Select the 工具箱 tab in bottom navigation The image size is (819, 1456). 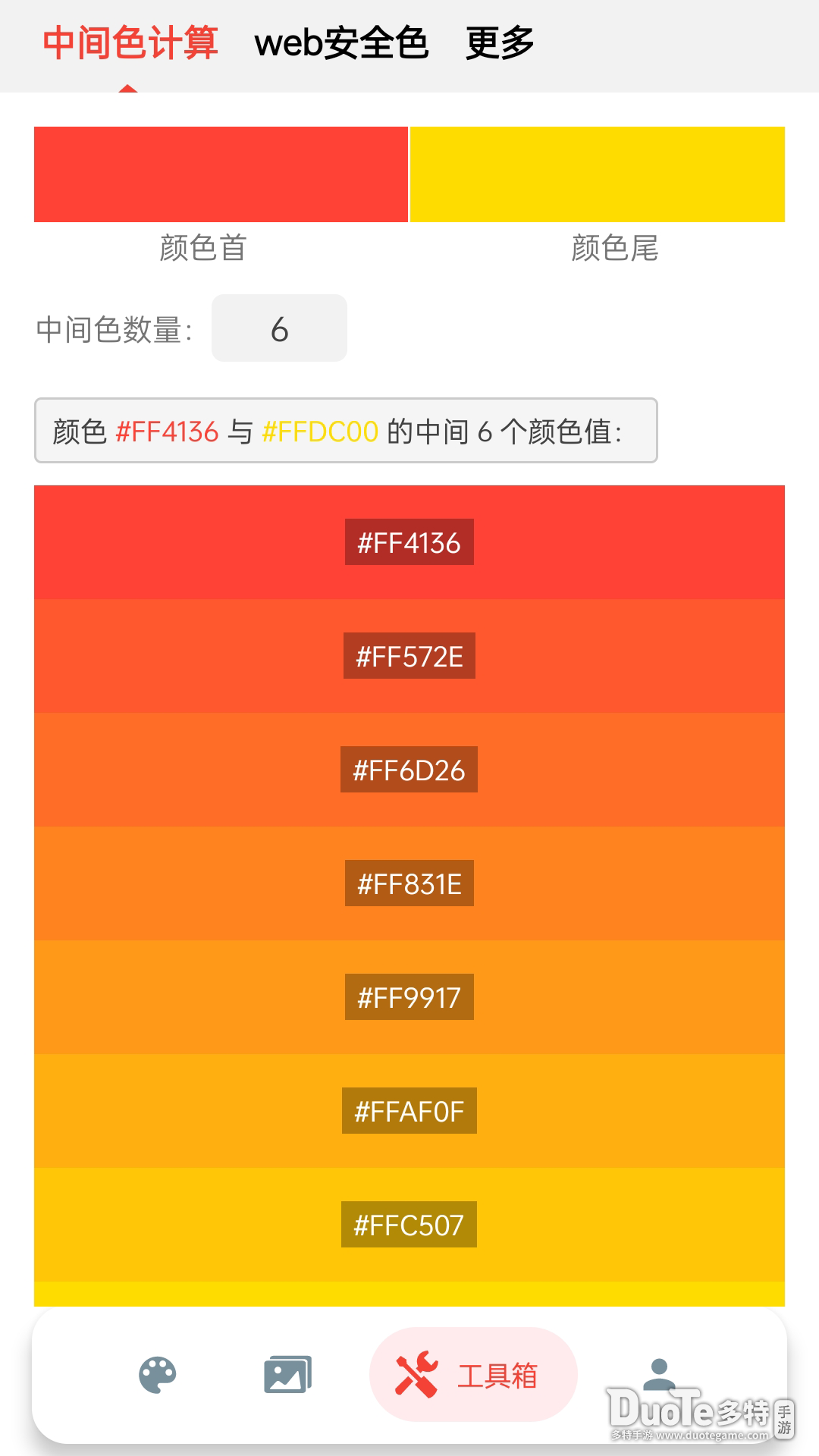coord(473,1375)
